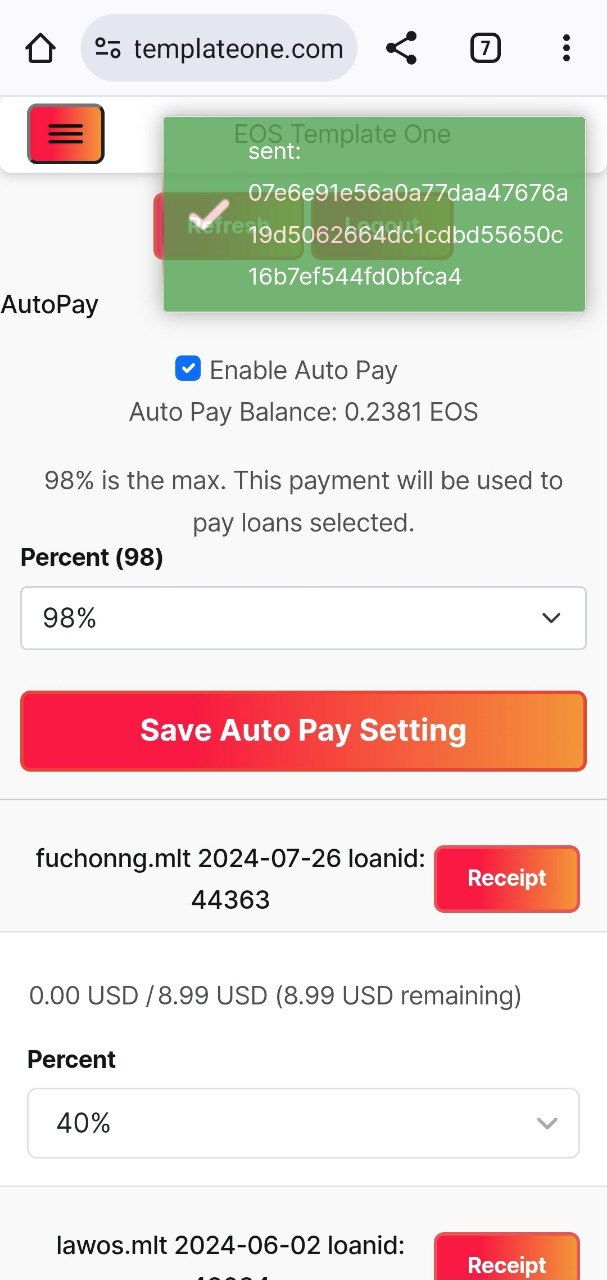Dismiss the green sent notification

(x=374, y=214)
